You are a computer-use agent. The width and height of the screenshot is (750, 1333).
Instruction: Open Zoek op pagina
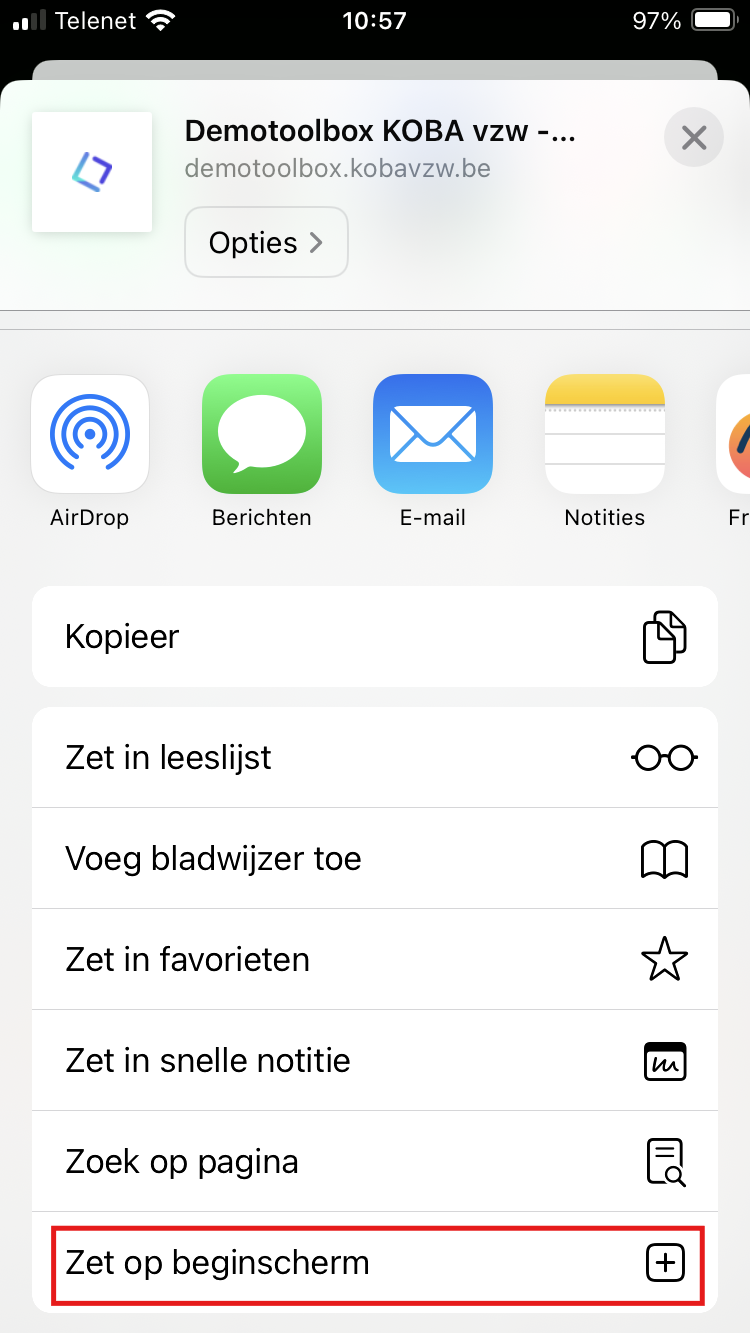coord(375,1162)
